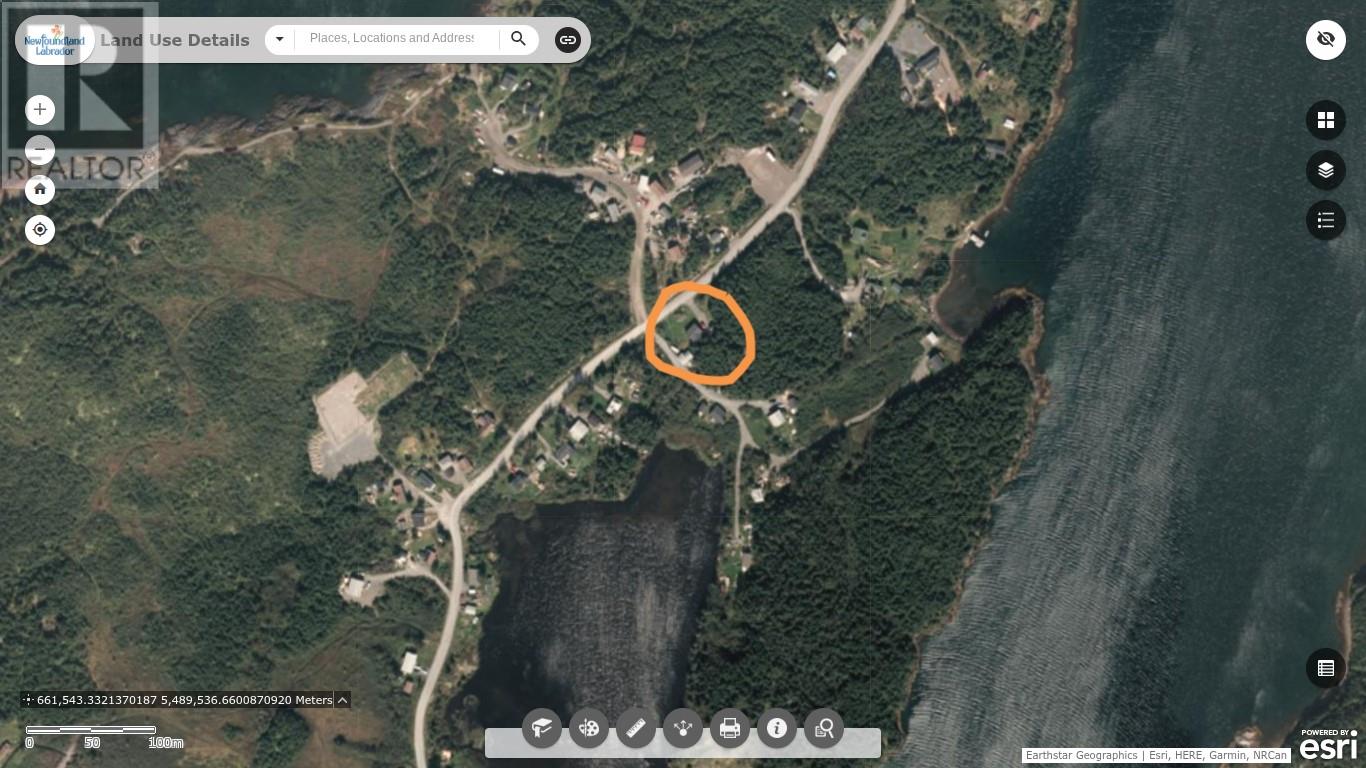Open the basemap gallery grid
Image resolution: width=1366 pixels, height=768 pixels.
click(x=1325, y=120)
